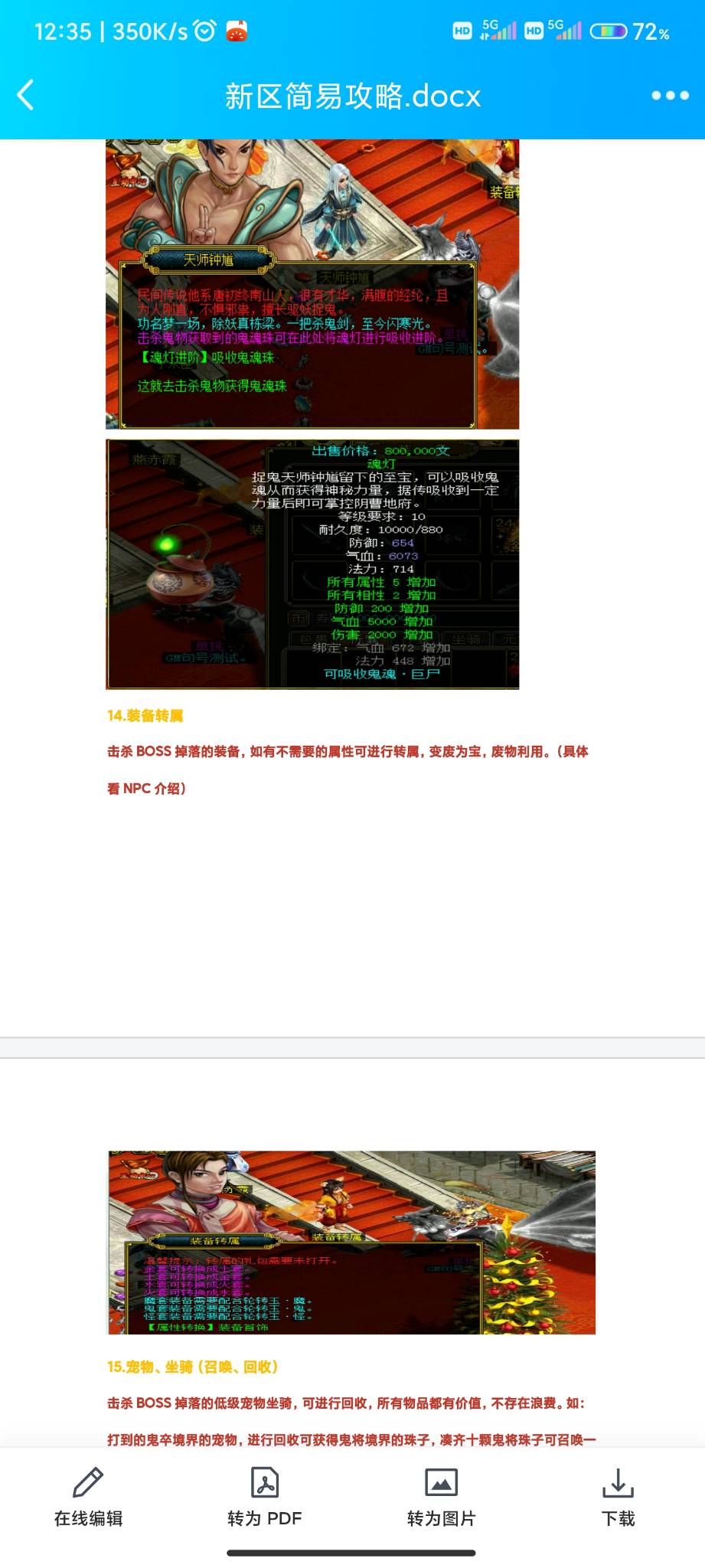Open the three-dot overflow menu
The width and height of the screenshot is (705, 1568).
670,96
